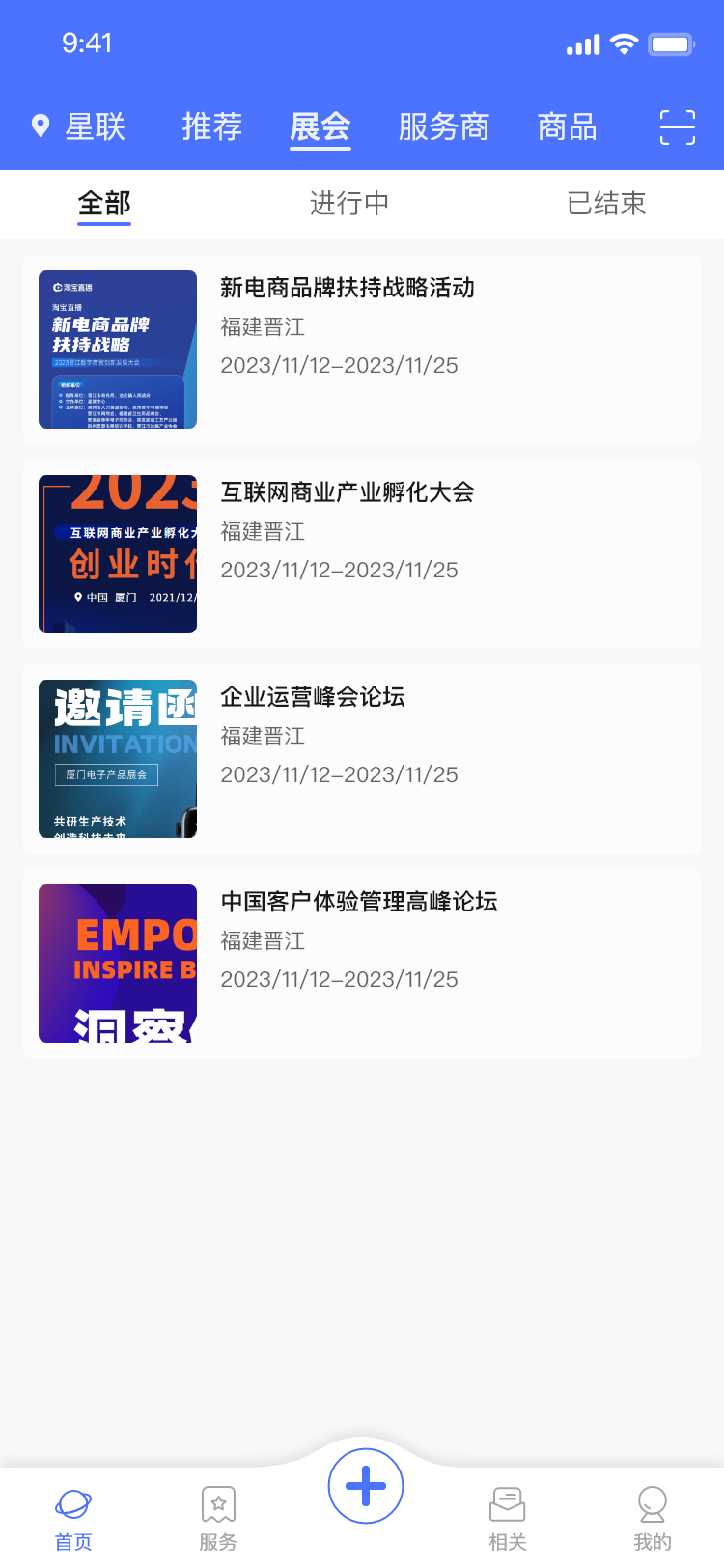The width and height of the screenshot is (724, 1568).
Task: Open 我的 profile tab
Action: click(x=653, y=1521)
